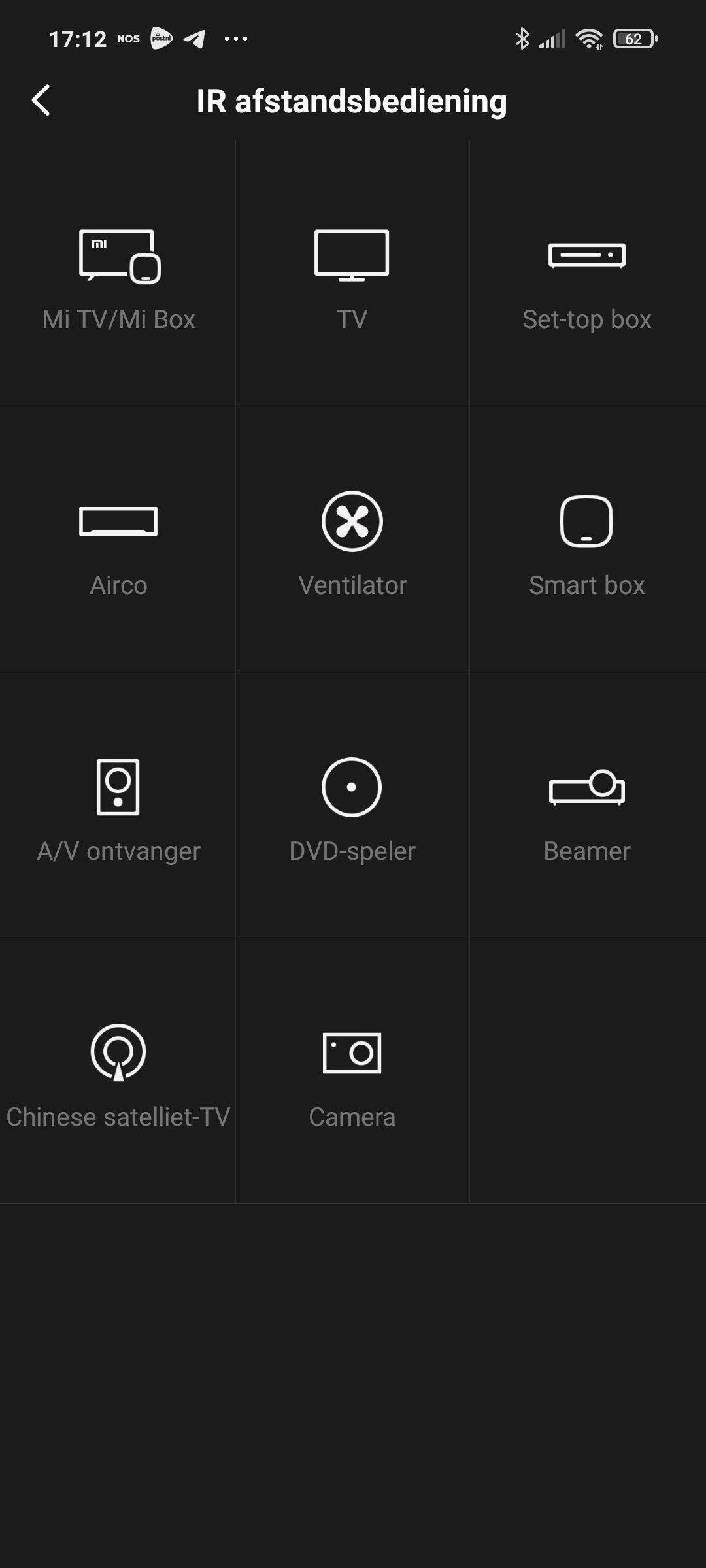Open the Set-top box option

[x=586, y=274]
